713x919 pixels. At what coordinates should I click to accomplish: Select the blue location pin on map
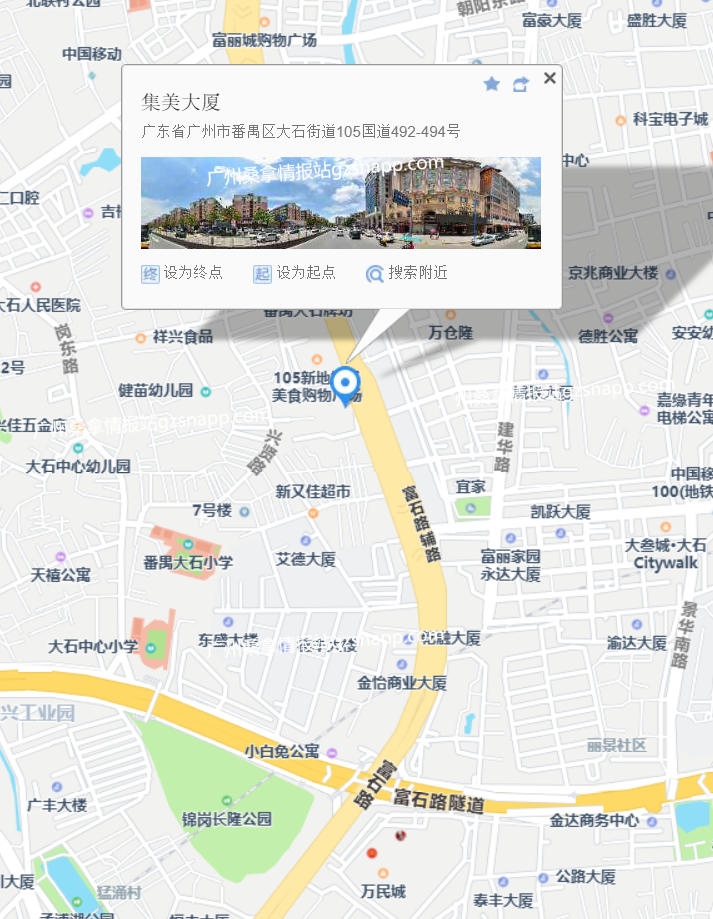click(346, 385)
